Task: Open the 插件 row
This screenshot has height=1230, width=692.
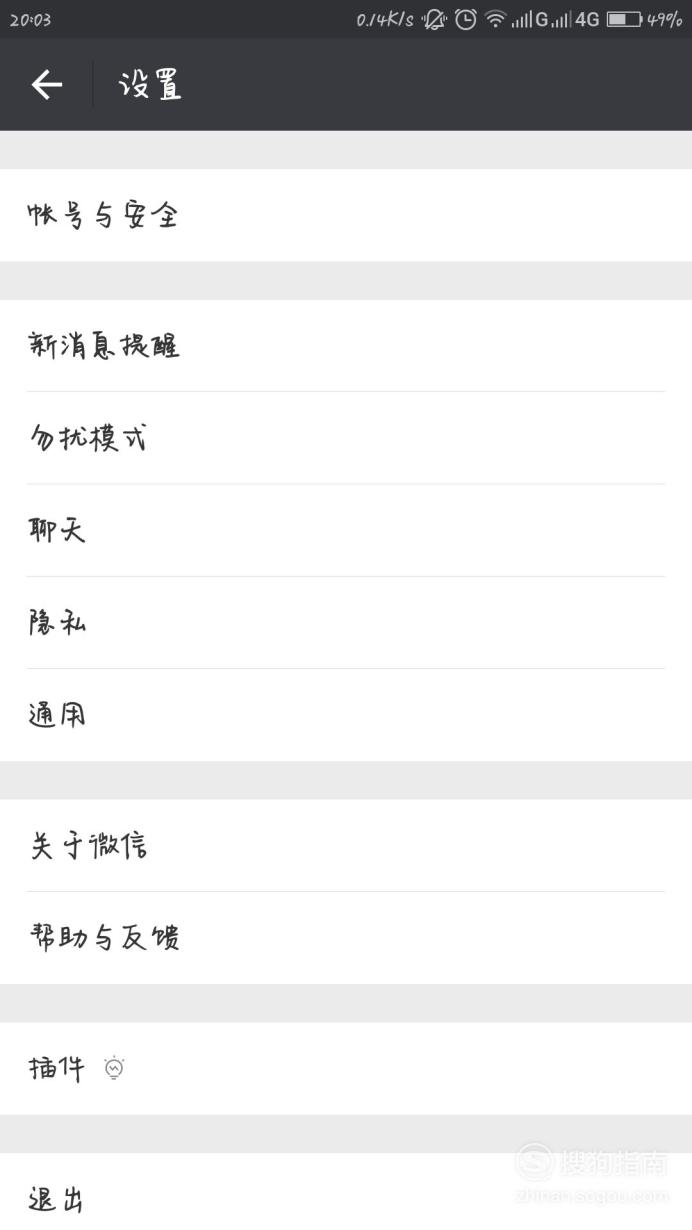Action: coord(346,1069)
